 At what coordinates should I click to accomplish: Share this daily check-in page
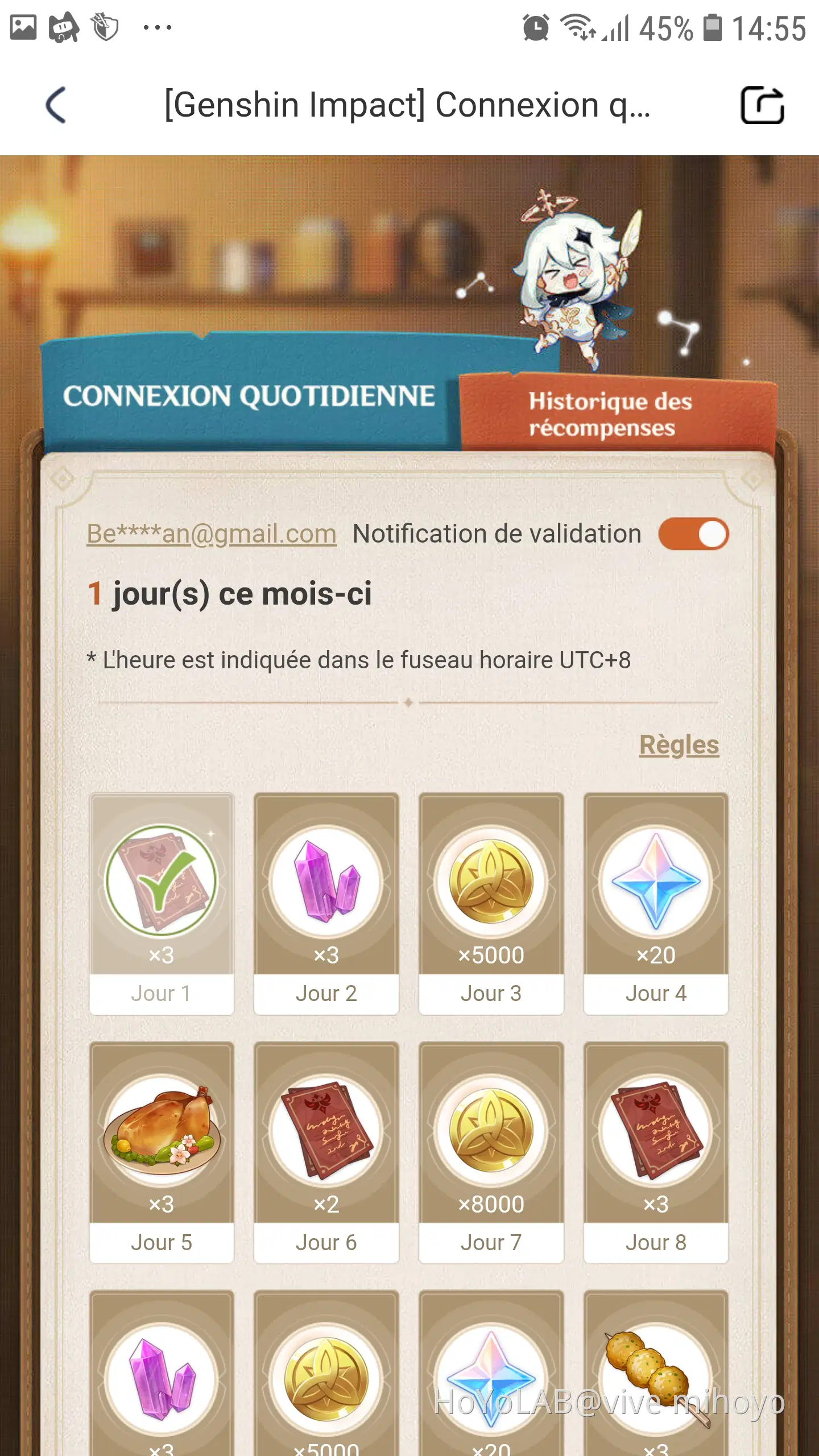[x=762, y=105]
